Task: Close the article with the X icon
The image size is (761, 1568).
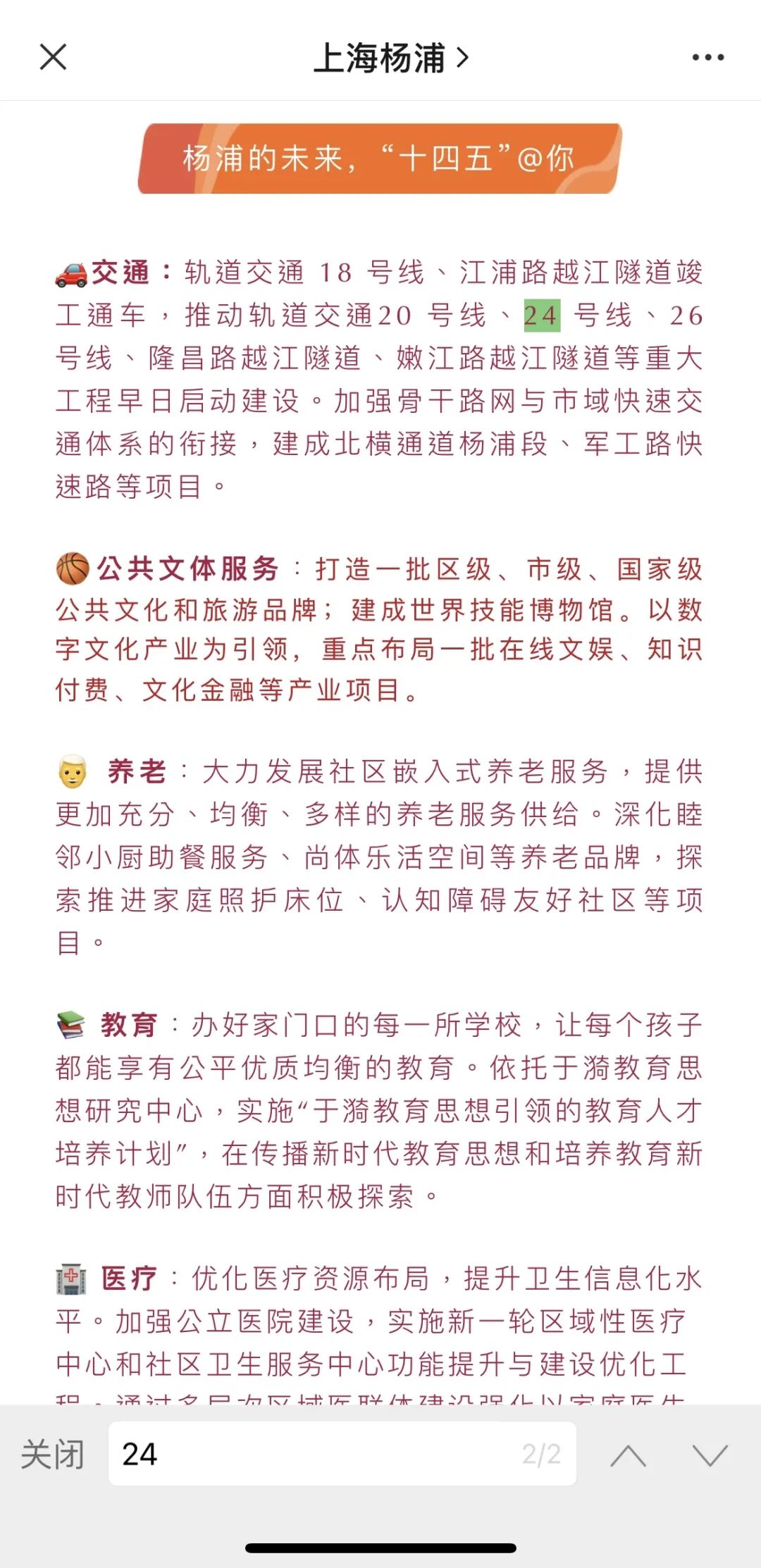Action: [x=53, y=57]
